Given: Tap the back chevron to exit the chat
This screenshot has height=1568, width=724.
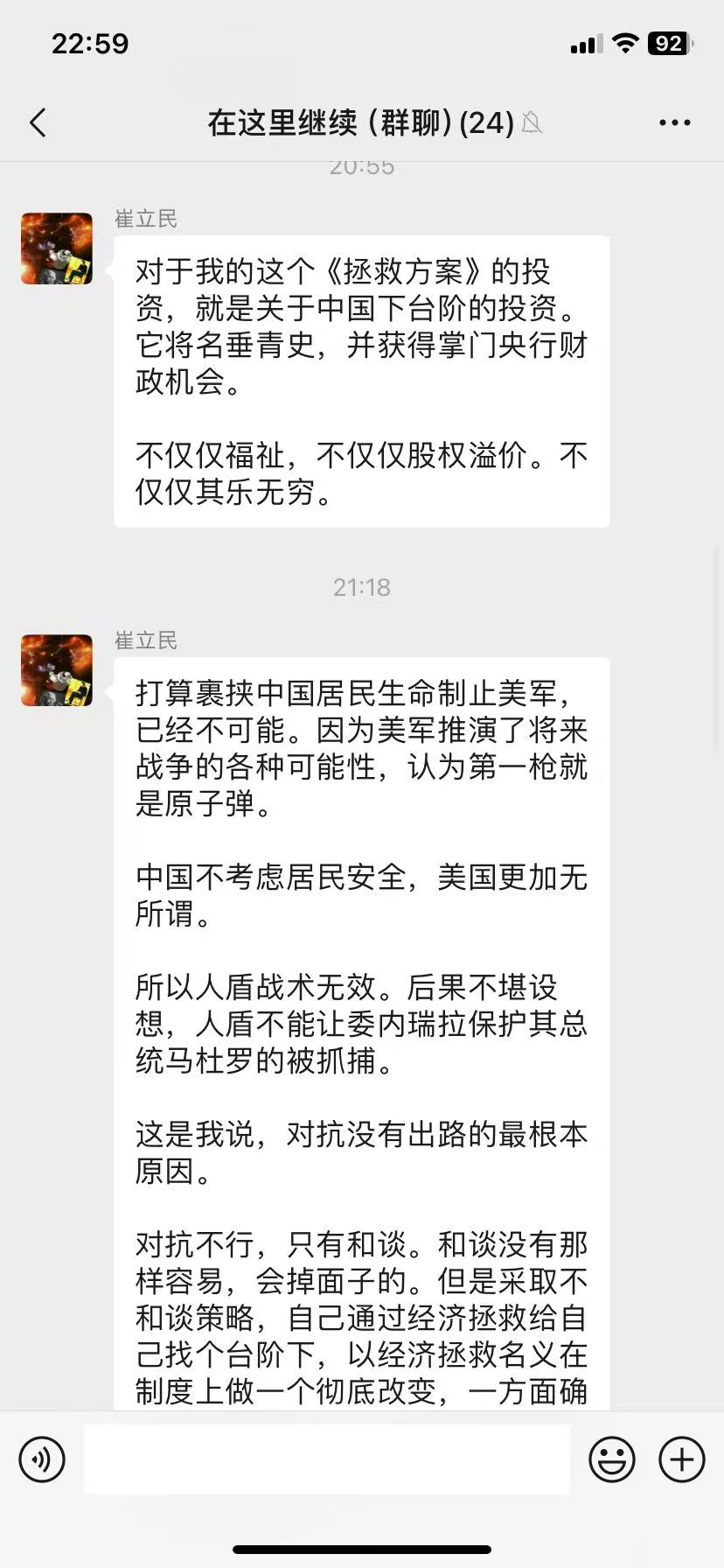Looking at the screenshot, I should click(37, 122).
